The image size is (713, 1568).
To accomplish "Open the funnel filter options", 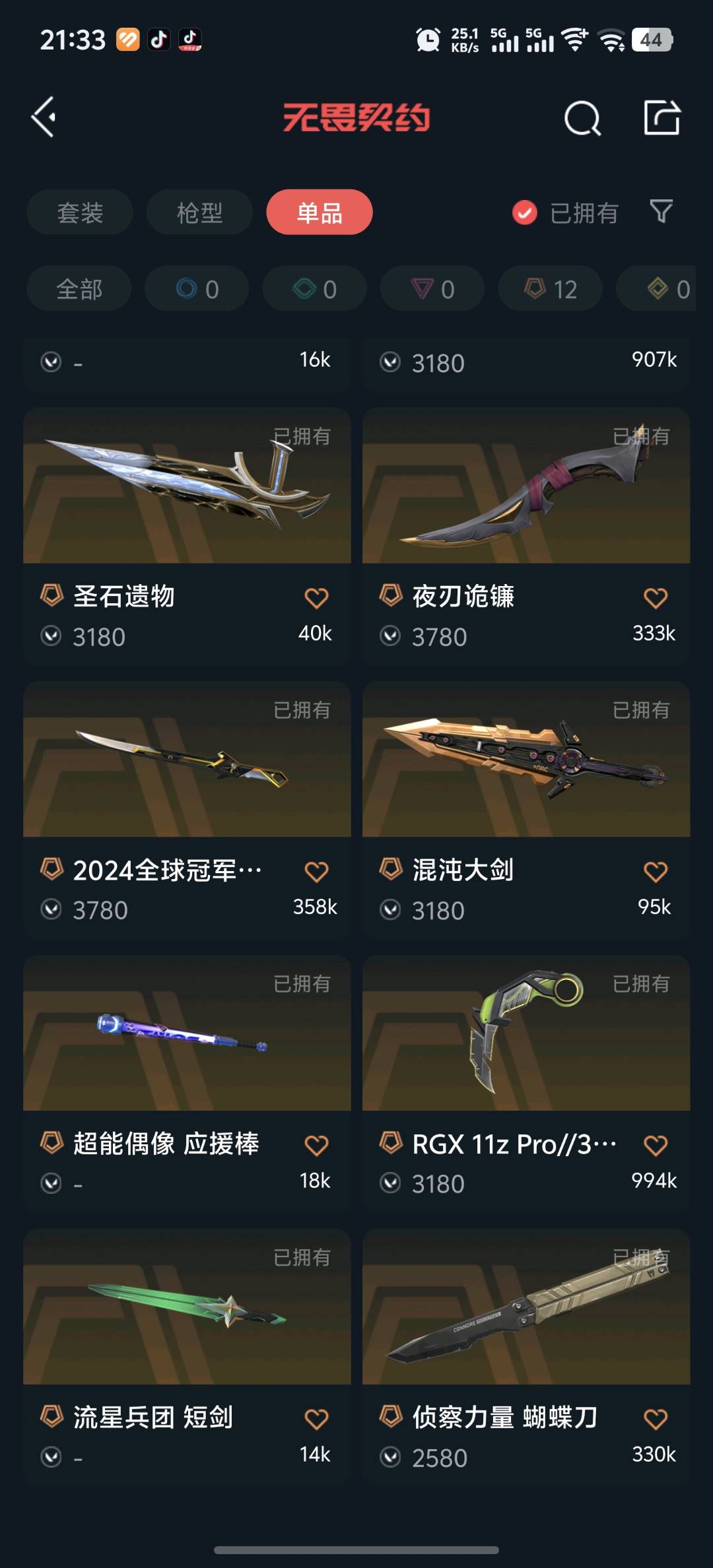I will coord(661,211).
